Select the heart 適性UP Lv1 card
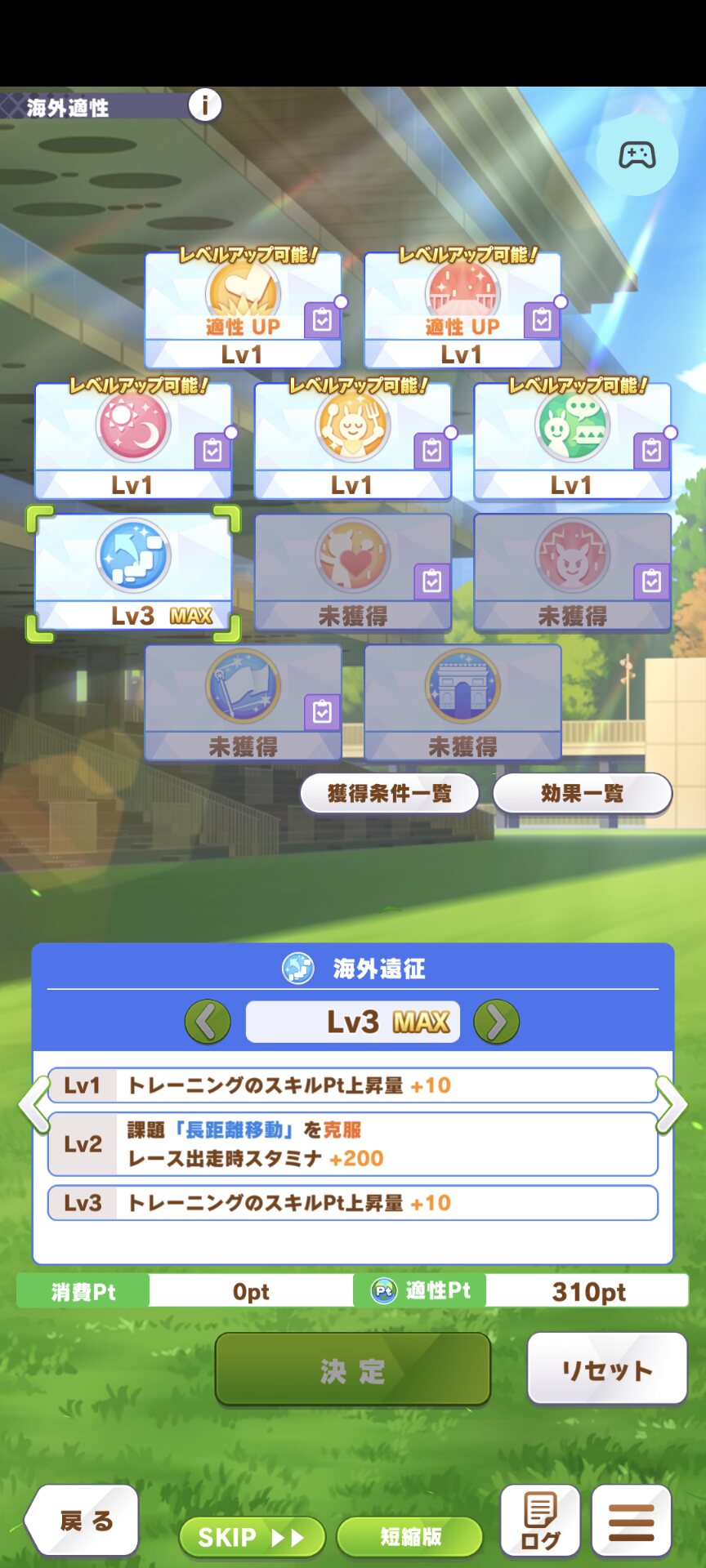Viewport: 706px width, 1568px height. click(x=243, y=310)
